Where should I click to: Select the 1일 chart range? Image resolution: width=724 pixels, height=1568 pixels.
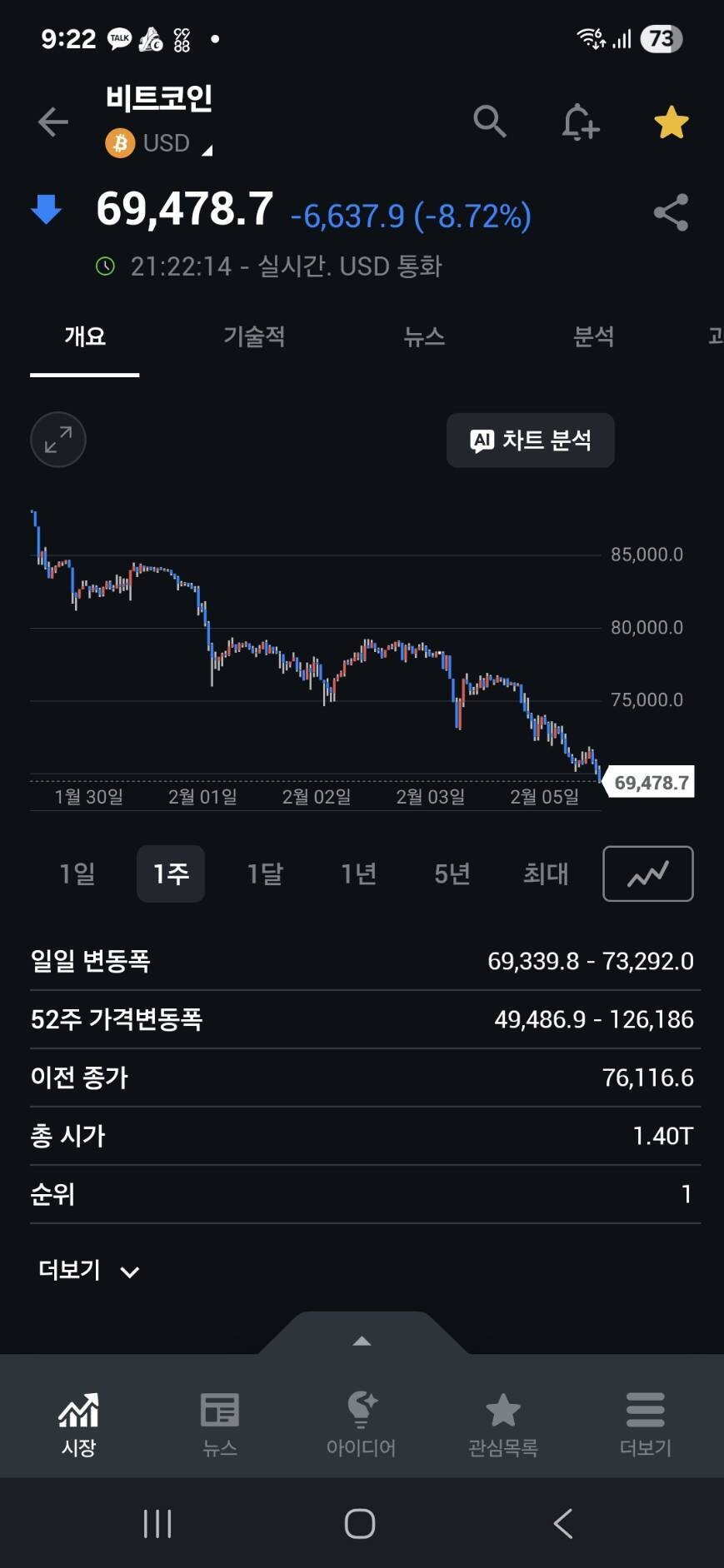(77, 874)
